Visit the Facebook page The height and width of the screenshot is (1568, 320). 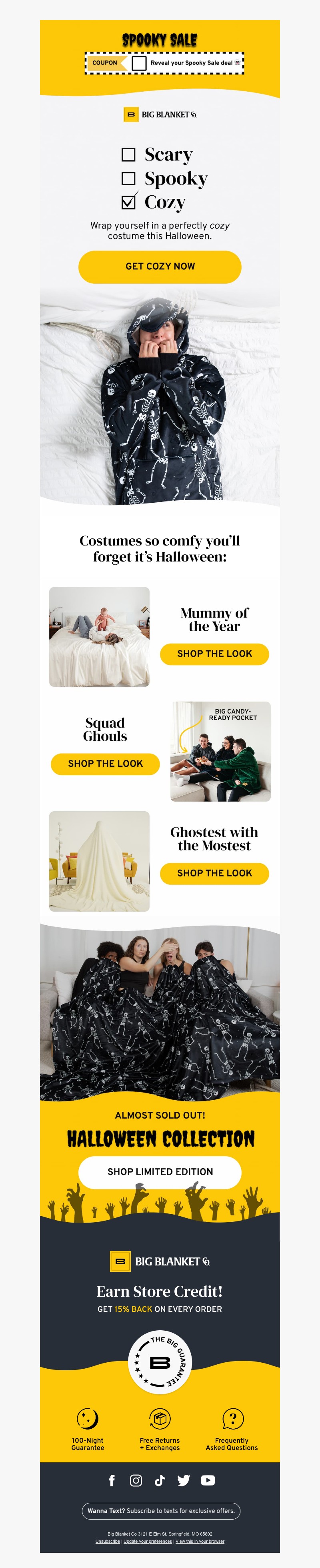(x=112, y=1480)
